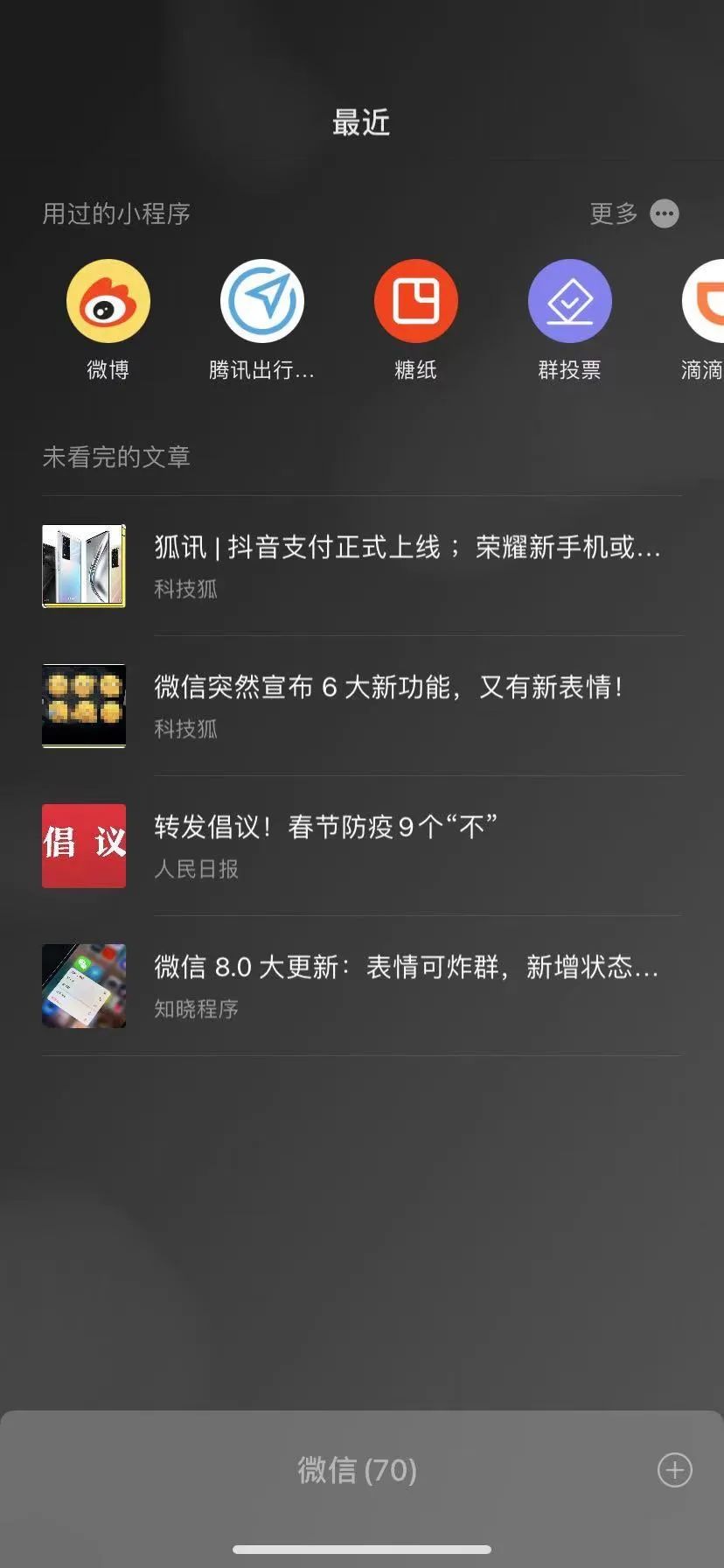
Task: Open the 糖纸 mini program
Action: (x=415, y=300)
